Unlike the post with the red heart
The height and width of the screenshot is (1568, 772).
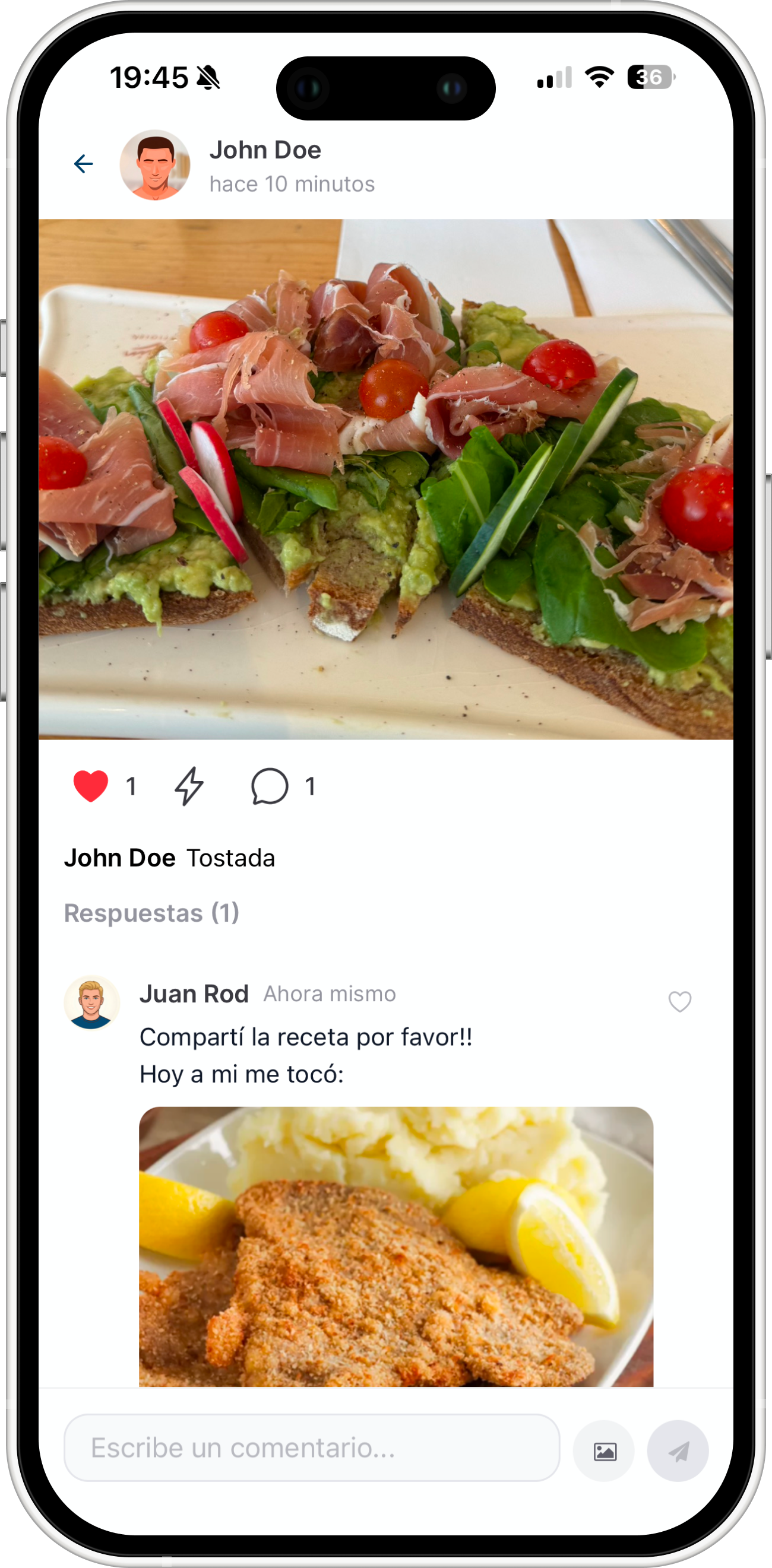tap(91, 786)
